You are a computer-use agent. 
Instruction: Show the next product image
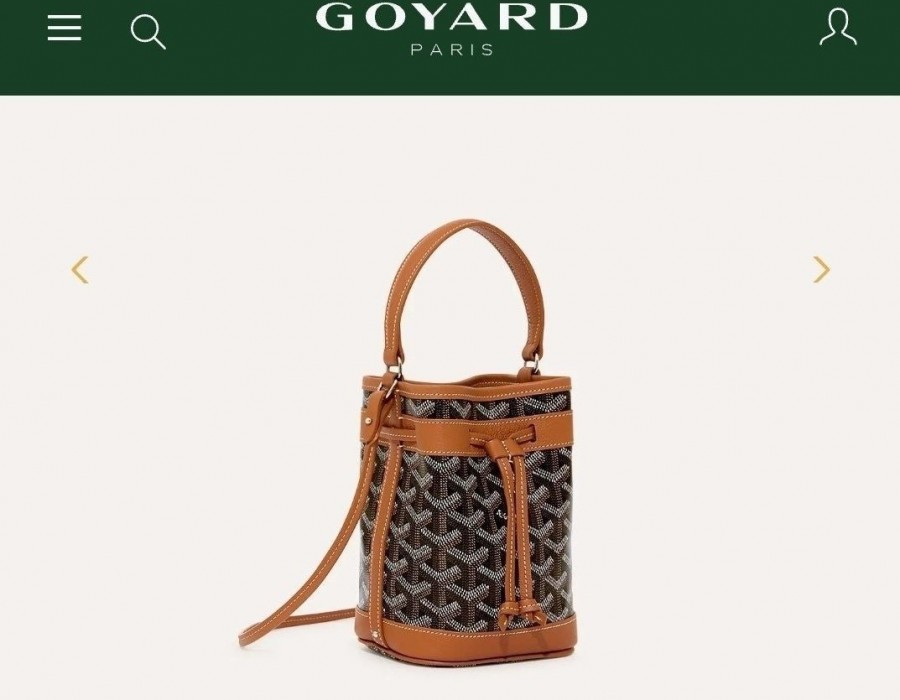821,269
